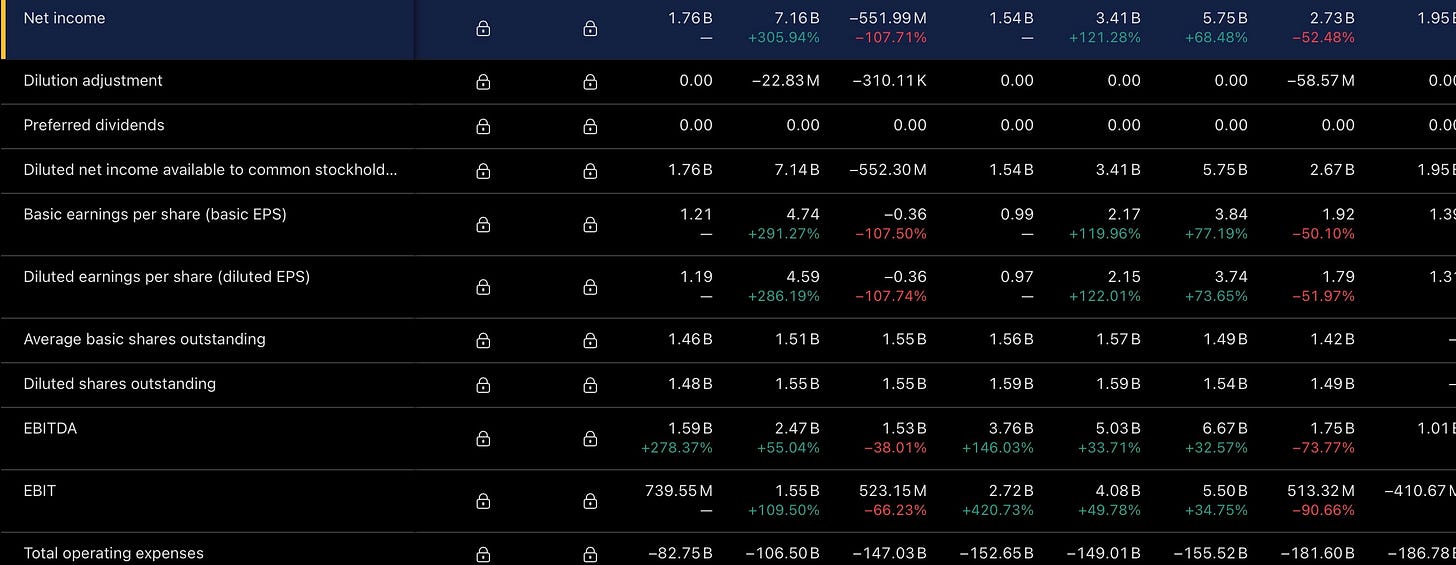This screenshot has width=1456, height=565.
Task: Tap the second lock icon in EBITDA row
Action: tap(590, 438)
